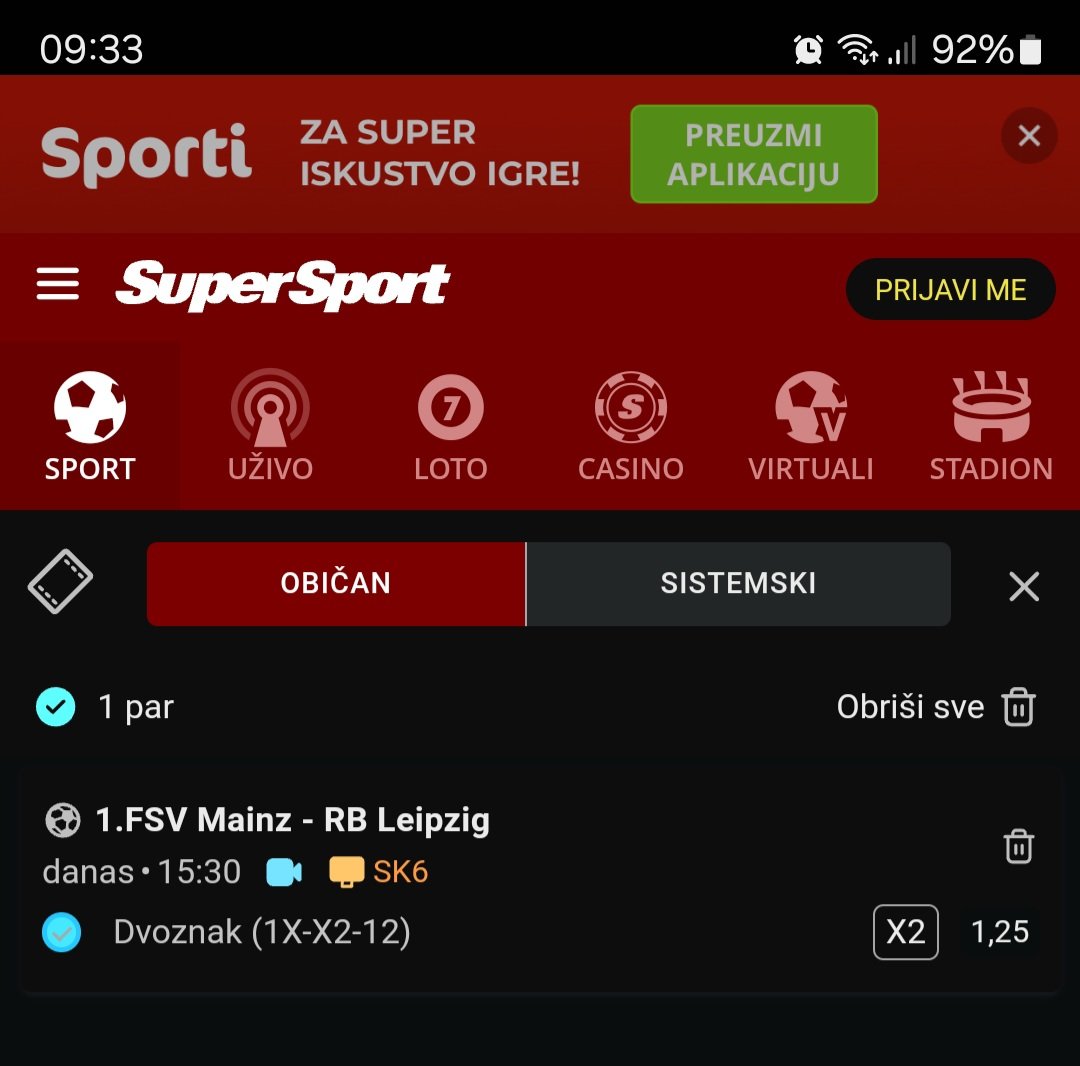The width and height of the screenshot is (1080, 1066).
Task: Switch to the UŽIVO section
Action: coord(270,426)
